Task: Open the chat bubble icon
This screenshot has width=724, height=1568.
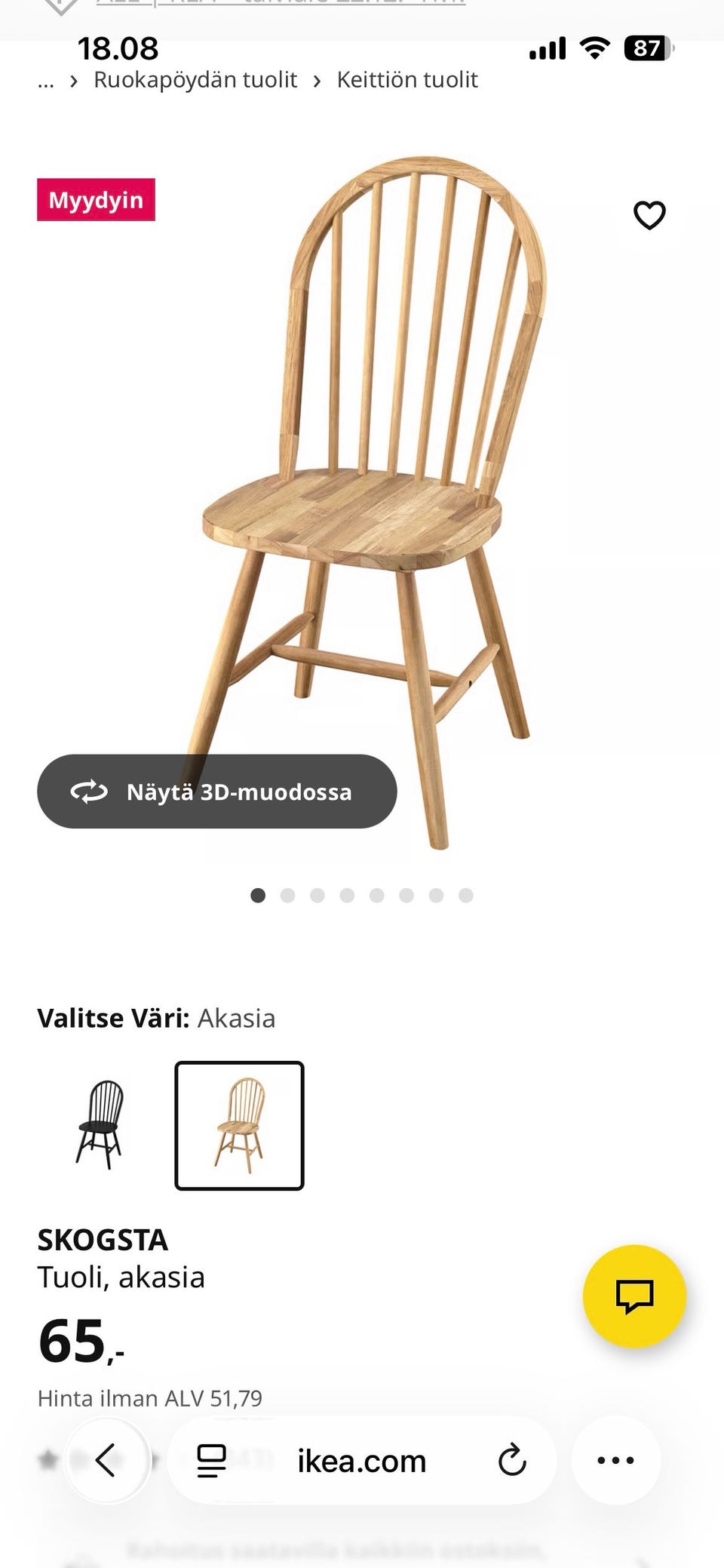Action: click(x=636, y=1295)
